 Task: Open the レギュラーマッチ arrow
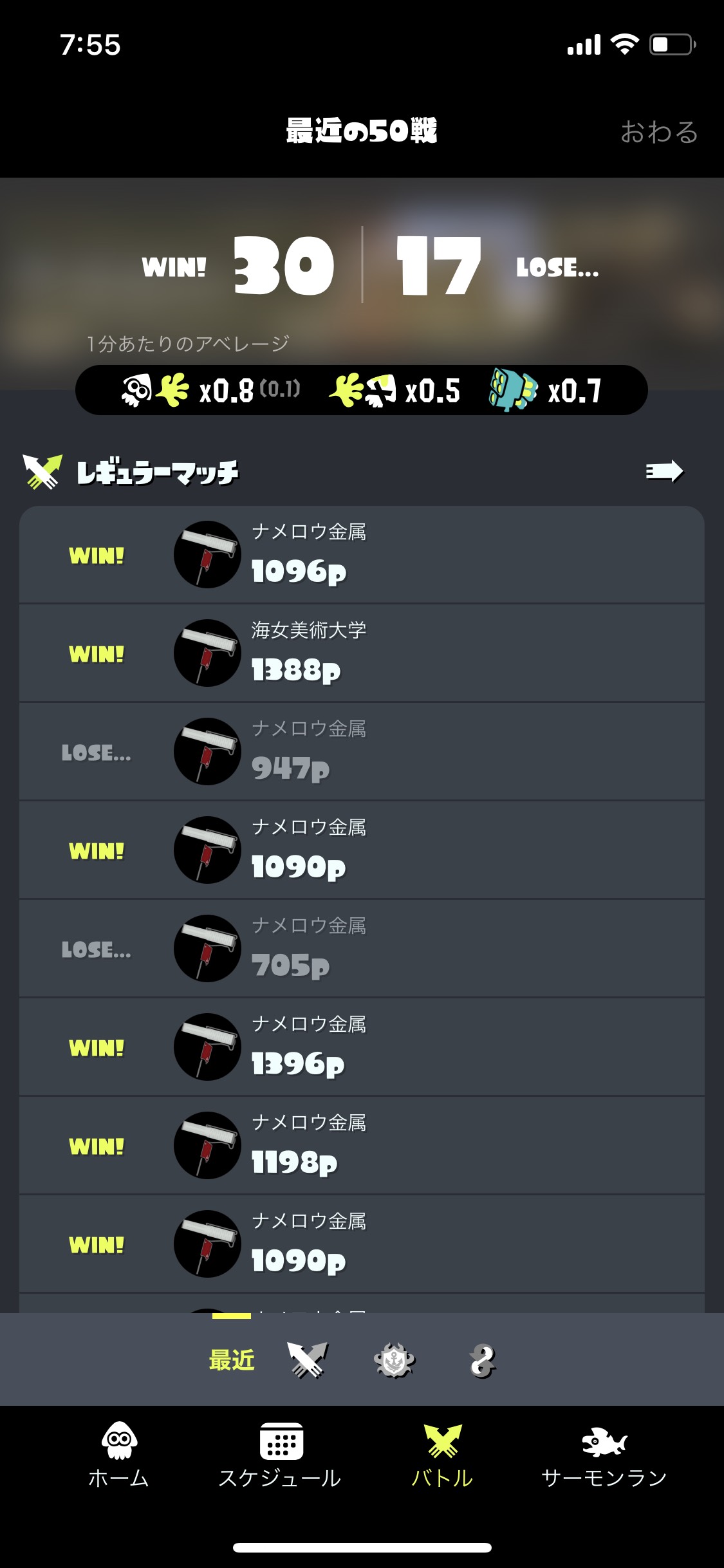[x=664, y=471]
